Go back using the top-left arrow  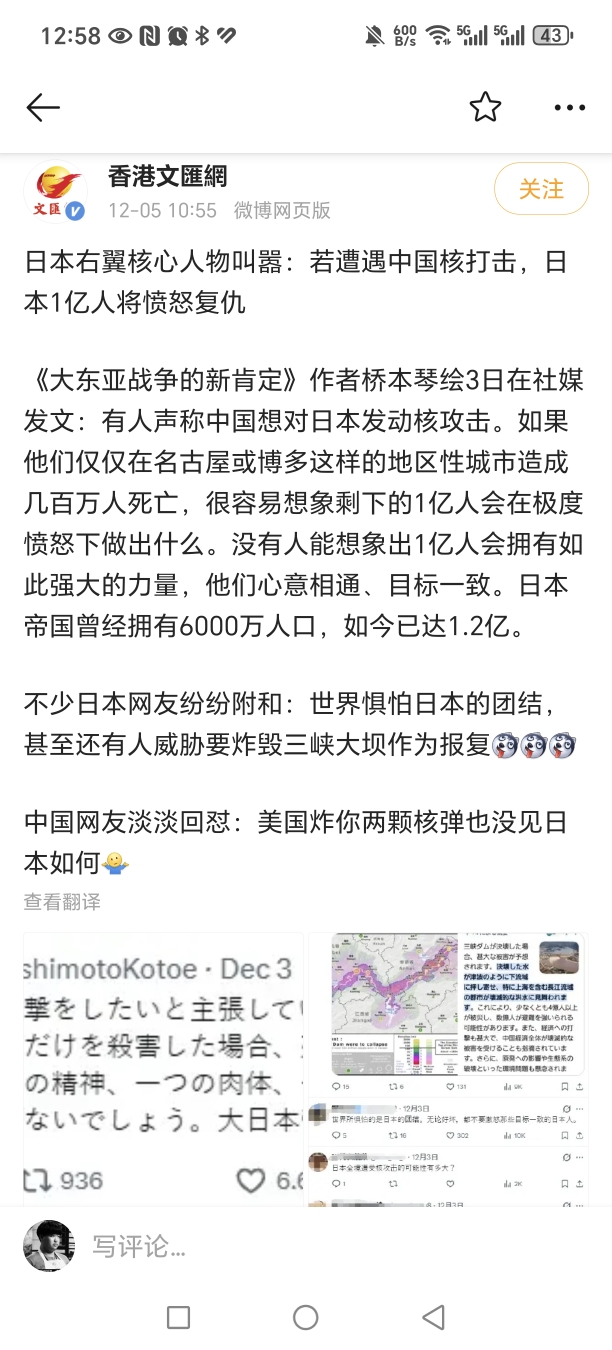tap(43, 107)
